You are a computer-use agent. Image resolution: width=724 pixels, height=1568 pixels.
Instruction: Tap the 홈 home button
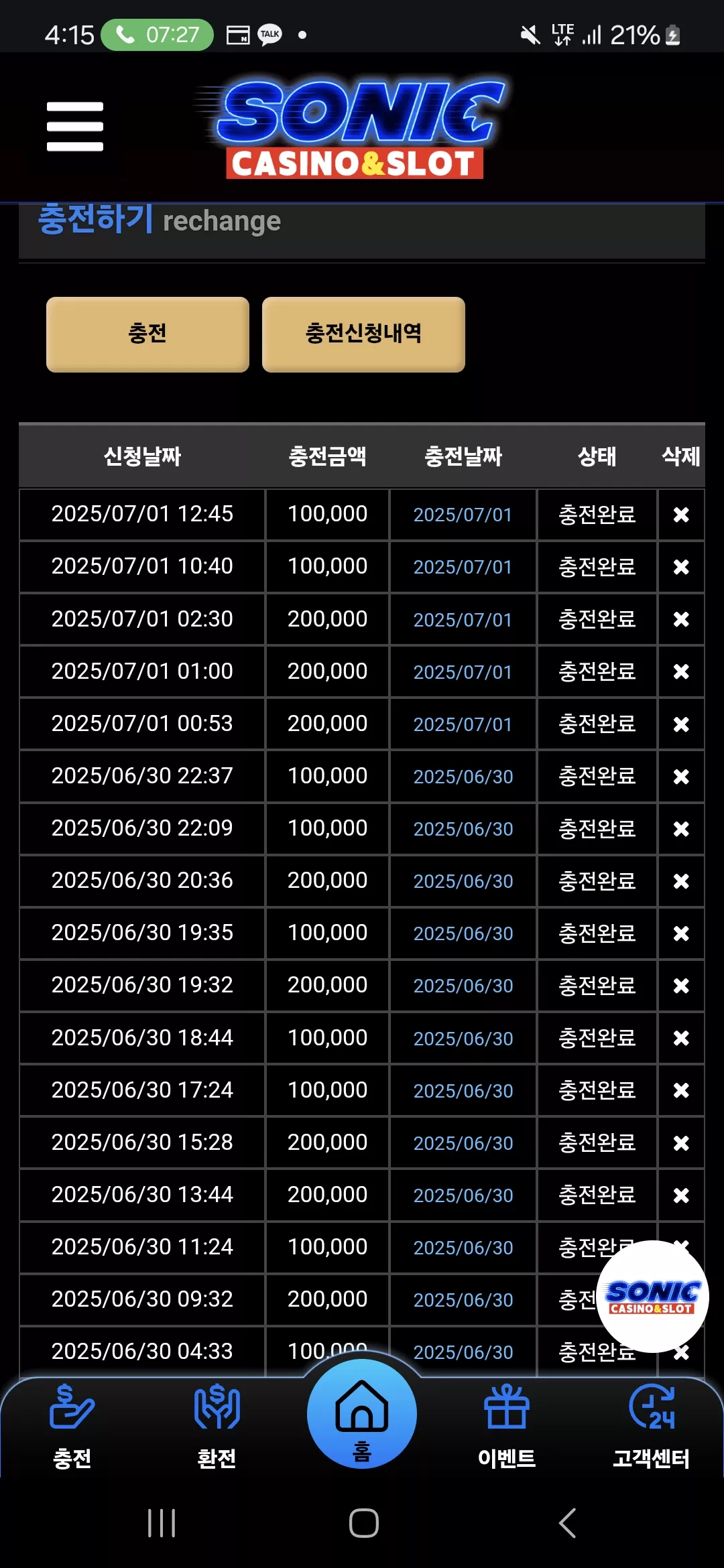tap(362, 1414)
